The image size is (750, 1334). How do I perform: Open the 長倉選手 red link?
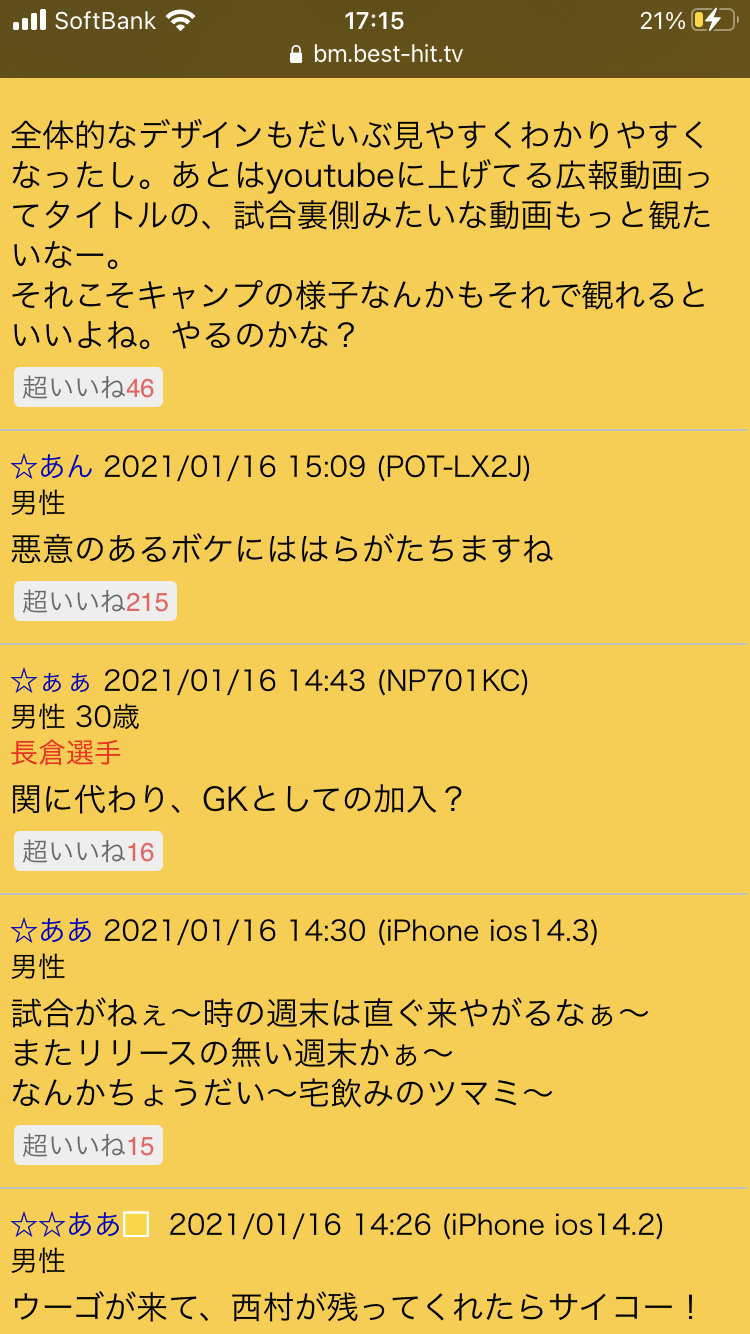(x=66, y=753)
